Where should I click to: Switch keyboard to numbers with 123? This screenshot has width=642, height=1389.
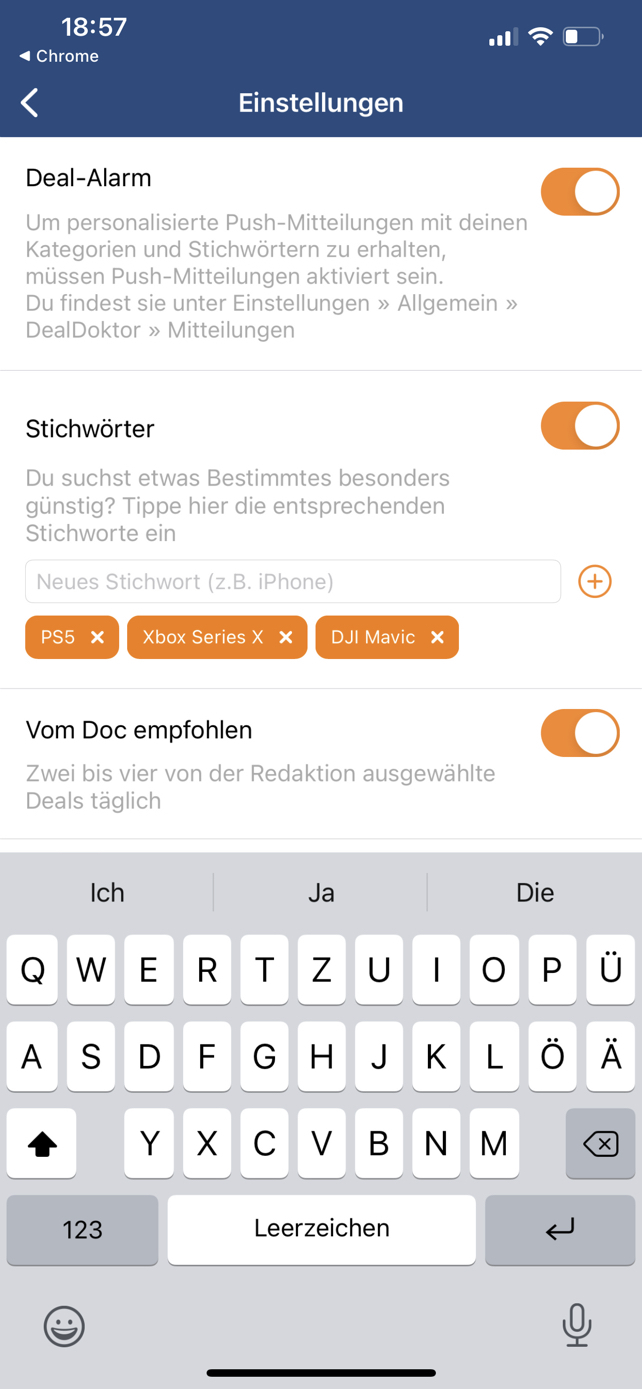[x=82, y=1229]
